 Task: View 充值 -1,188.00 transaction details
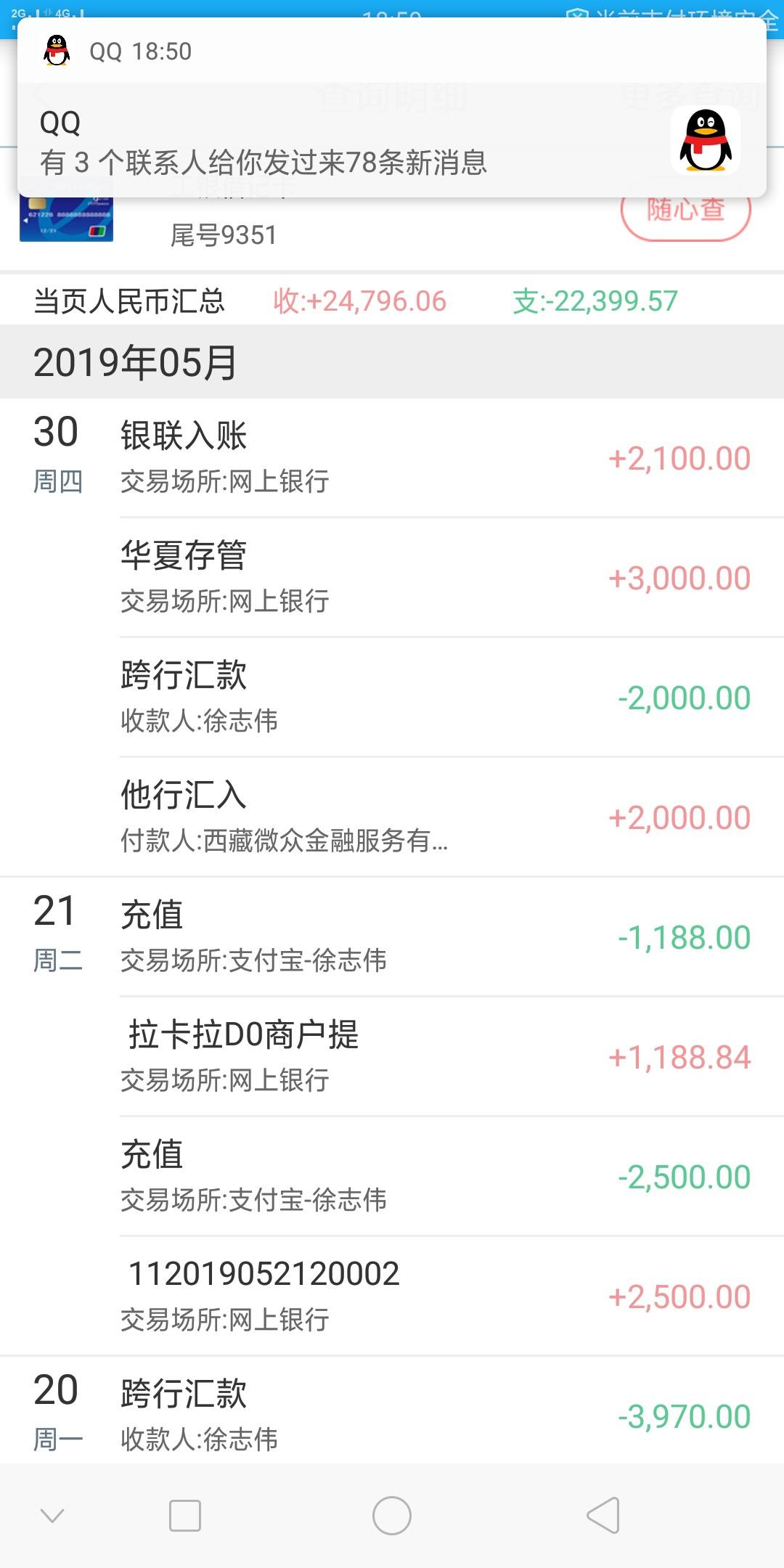click(x=436, y=936)
